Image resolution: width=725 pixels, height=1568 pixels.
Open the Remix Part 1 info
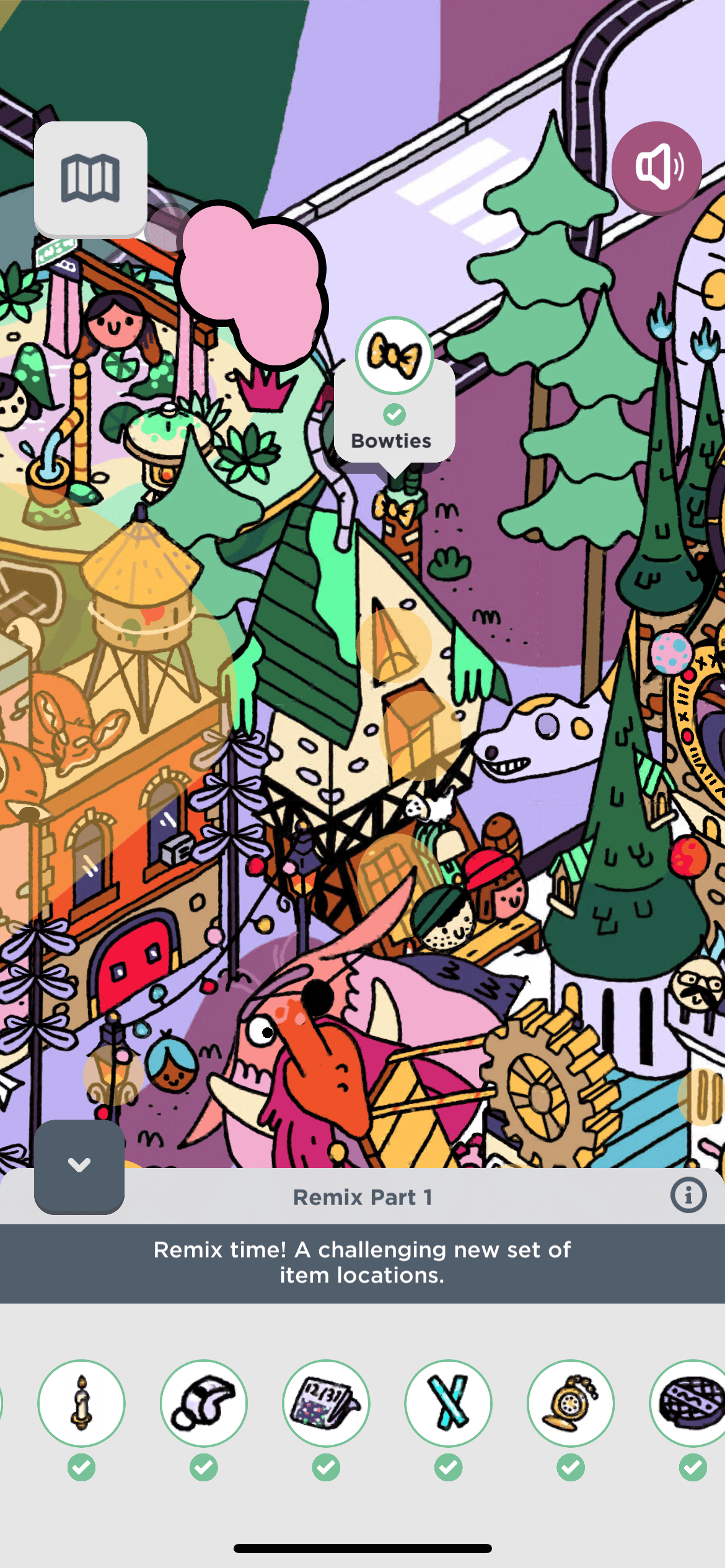[688, 1195]
